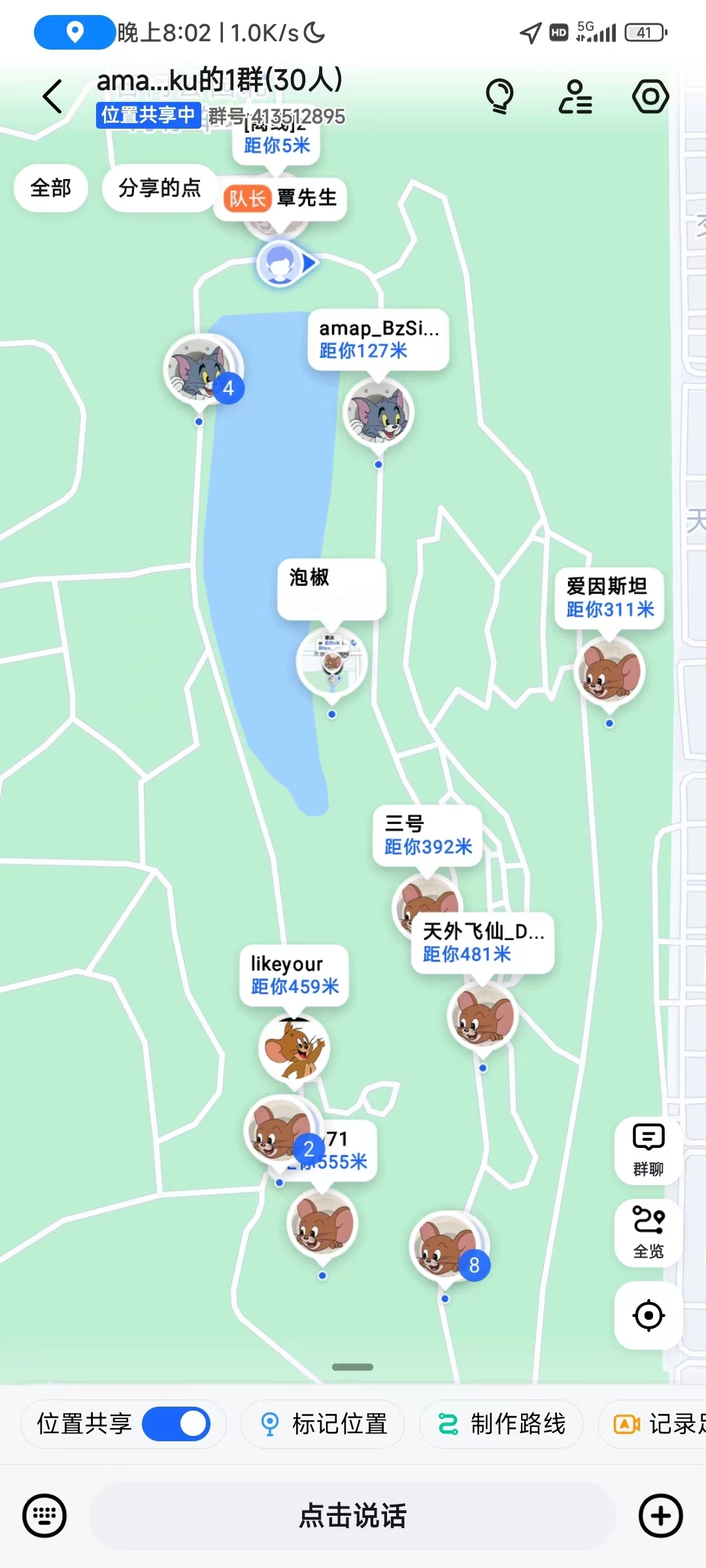This screenshot has width=706, height=1568.
Task: Open the 泡椒 shared point marker
Action: [332, 661]
